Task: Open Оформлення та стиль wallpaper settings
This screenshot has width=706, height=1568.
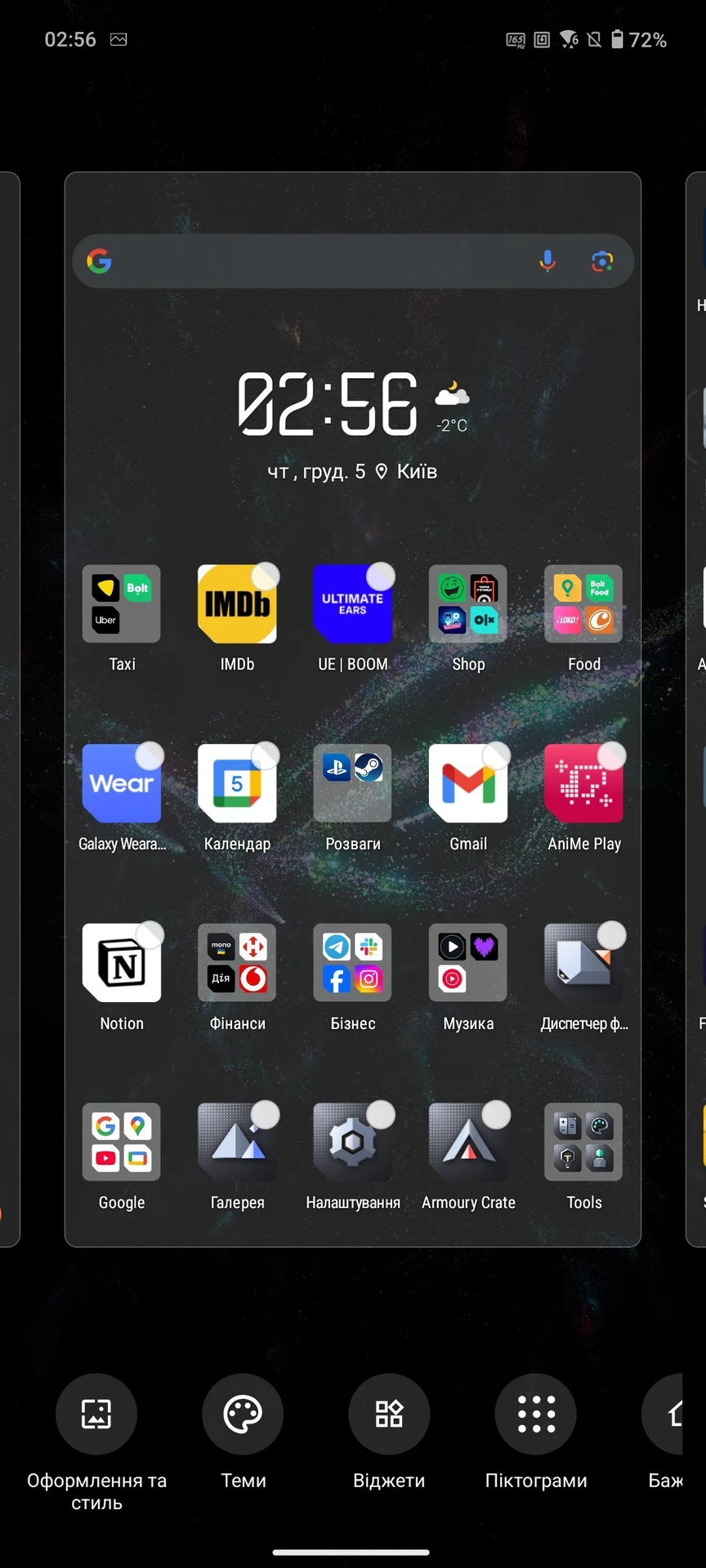Action: (96, 1414)
